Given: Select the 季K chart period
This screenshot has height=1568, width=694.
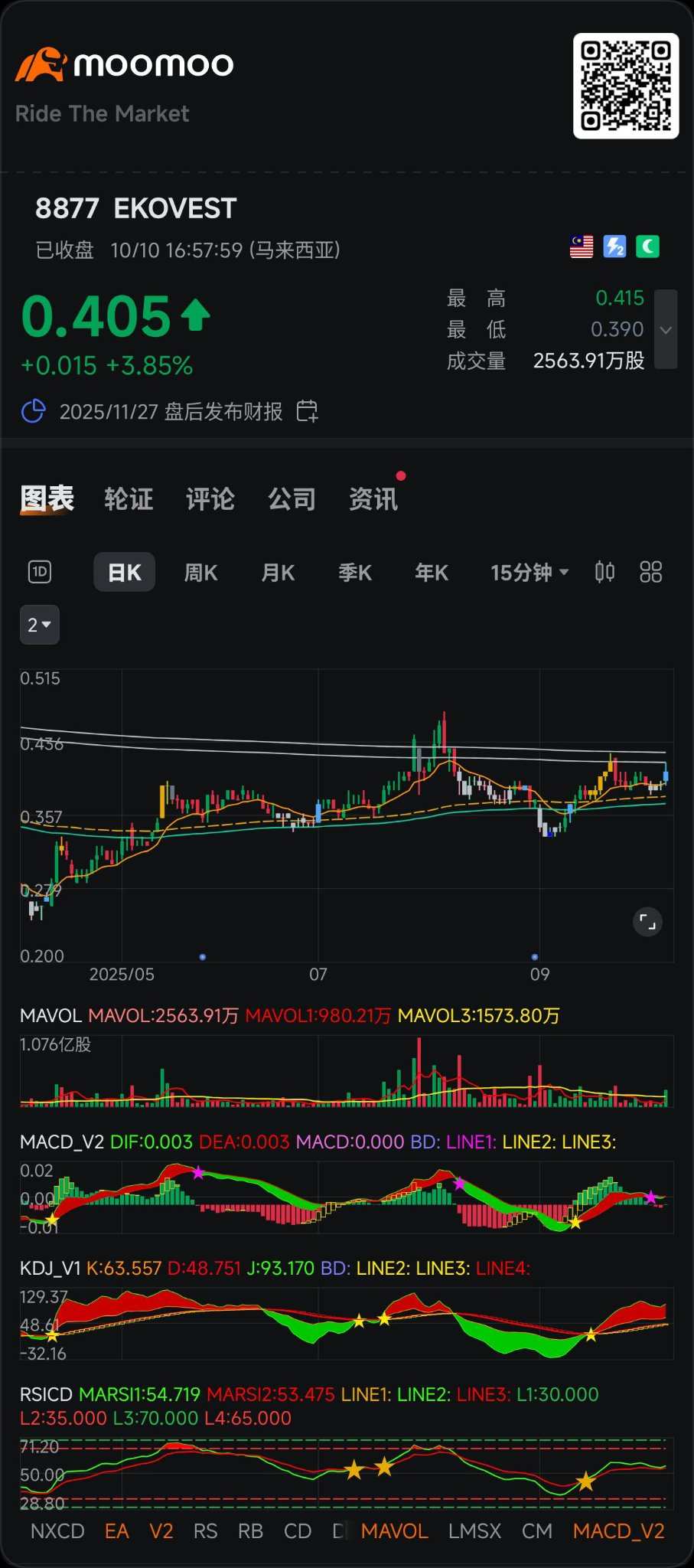Looking at the screenshot, I should pyautogui.click(x=355, y=573).
